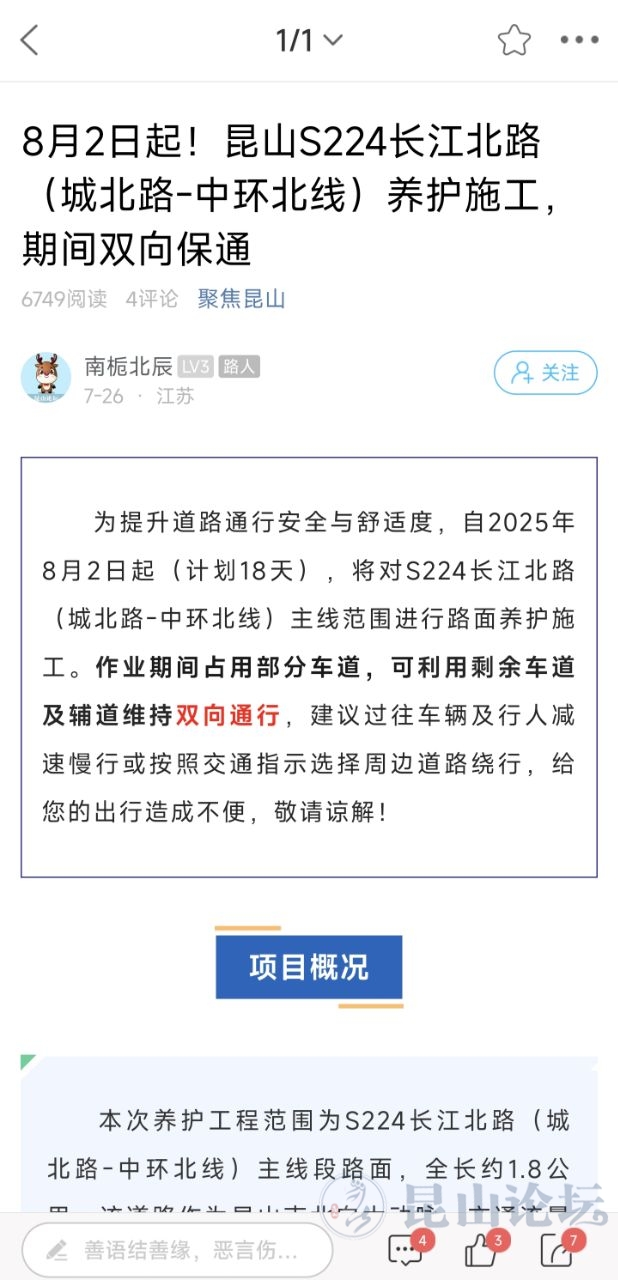Open author 南栀北辰's profile avatar
618x1280 pixels.
[x=46, y=378]
